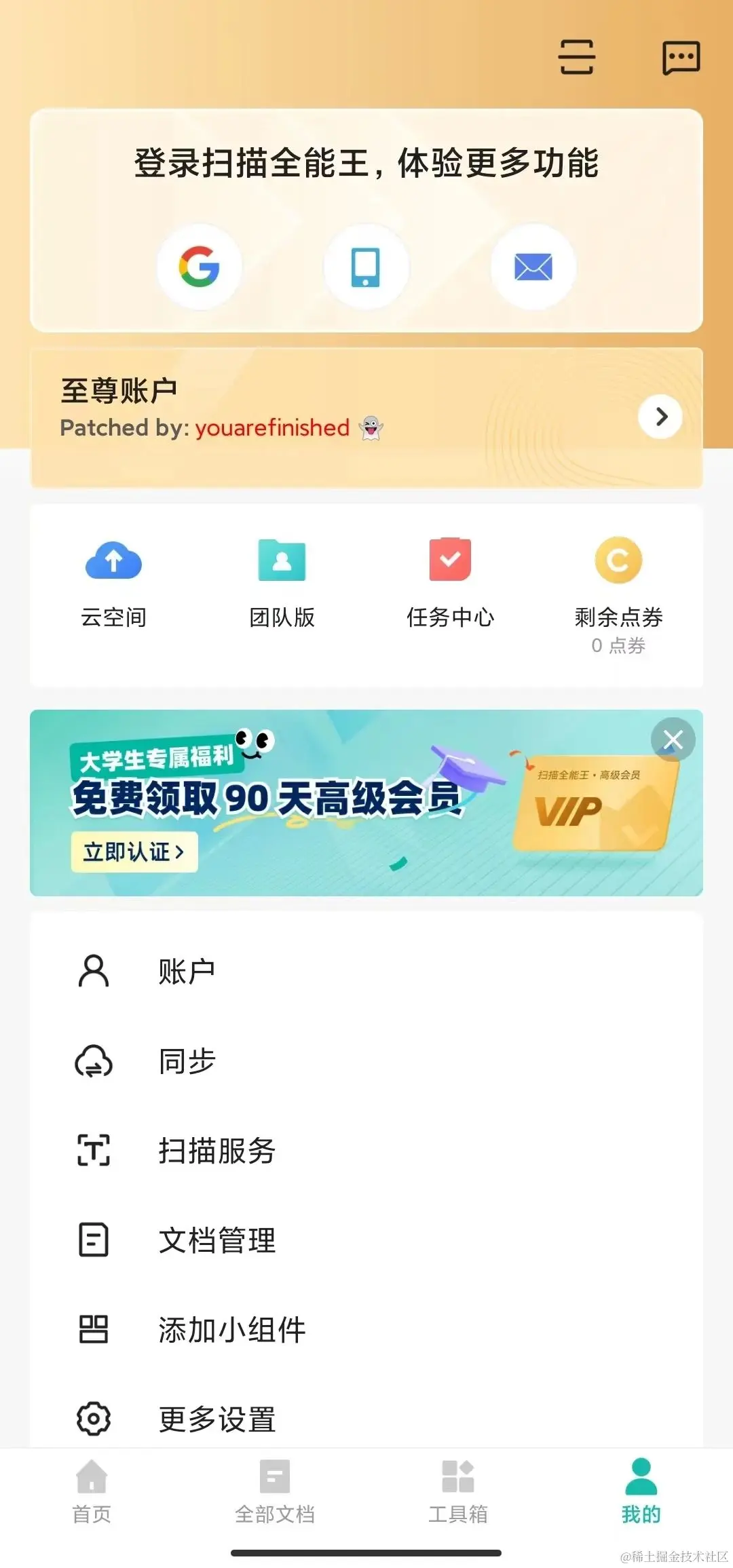Select 添加小组件 add widget
This screenshot has height=1568, width=733.
pyautogui.click(x=231, y=1330)
